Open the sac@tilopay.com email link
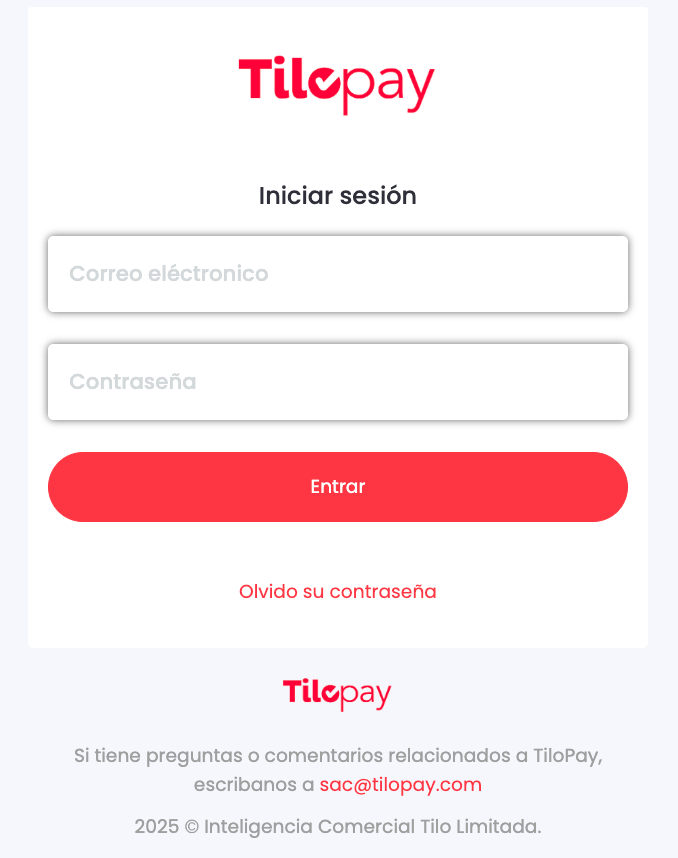The width and height of the screenshot is (678, 858). [400, 785]
